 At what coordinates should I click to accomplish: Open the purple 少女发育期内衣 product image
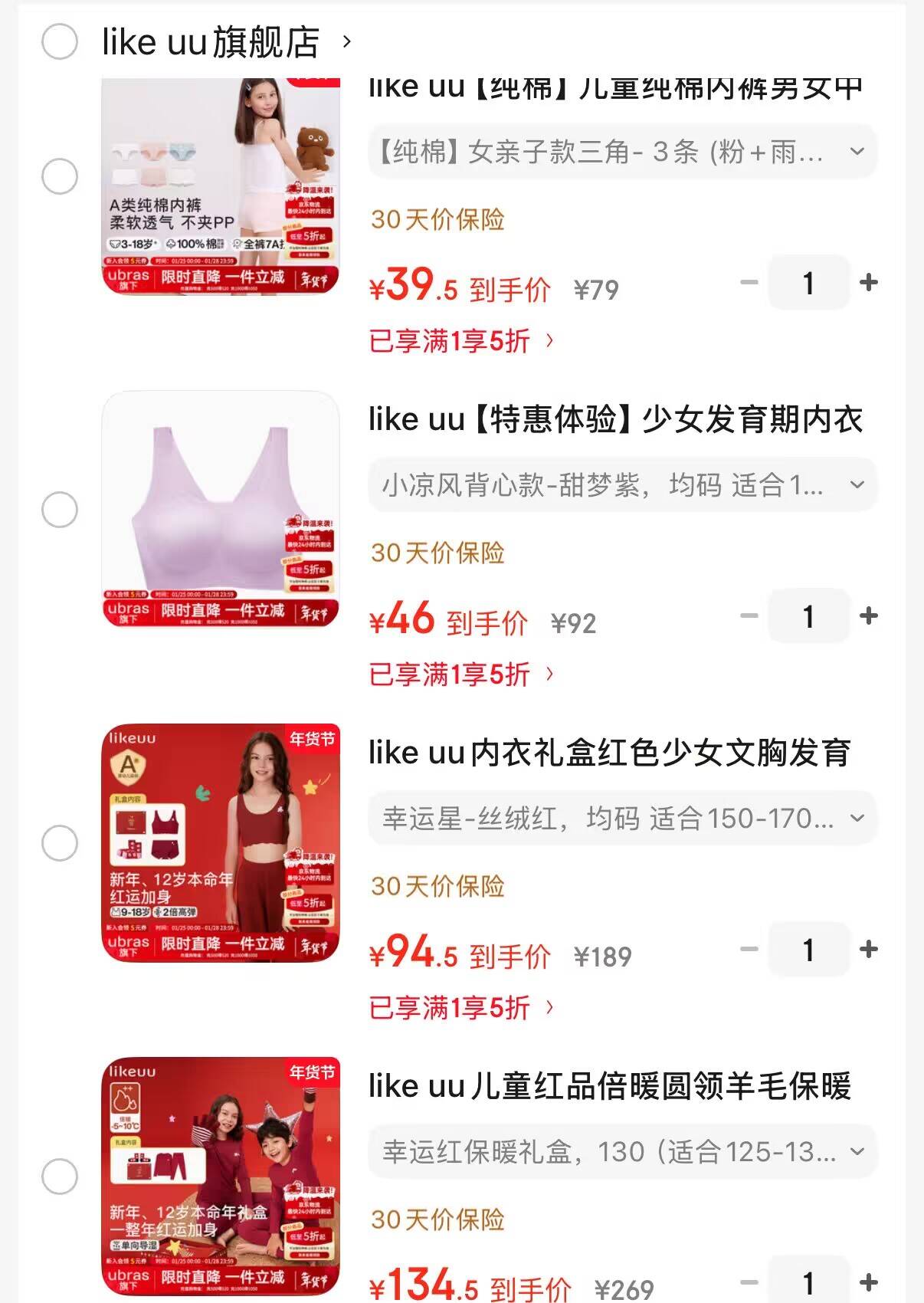[x=221, y=509]
